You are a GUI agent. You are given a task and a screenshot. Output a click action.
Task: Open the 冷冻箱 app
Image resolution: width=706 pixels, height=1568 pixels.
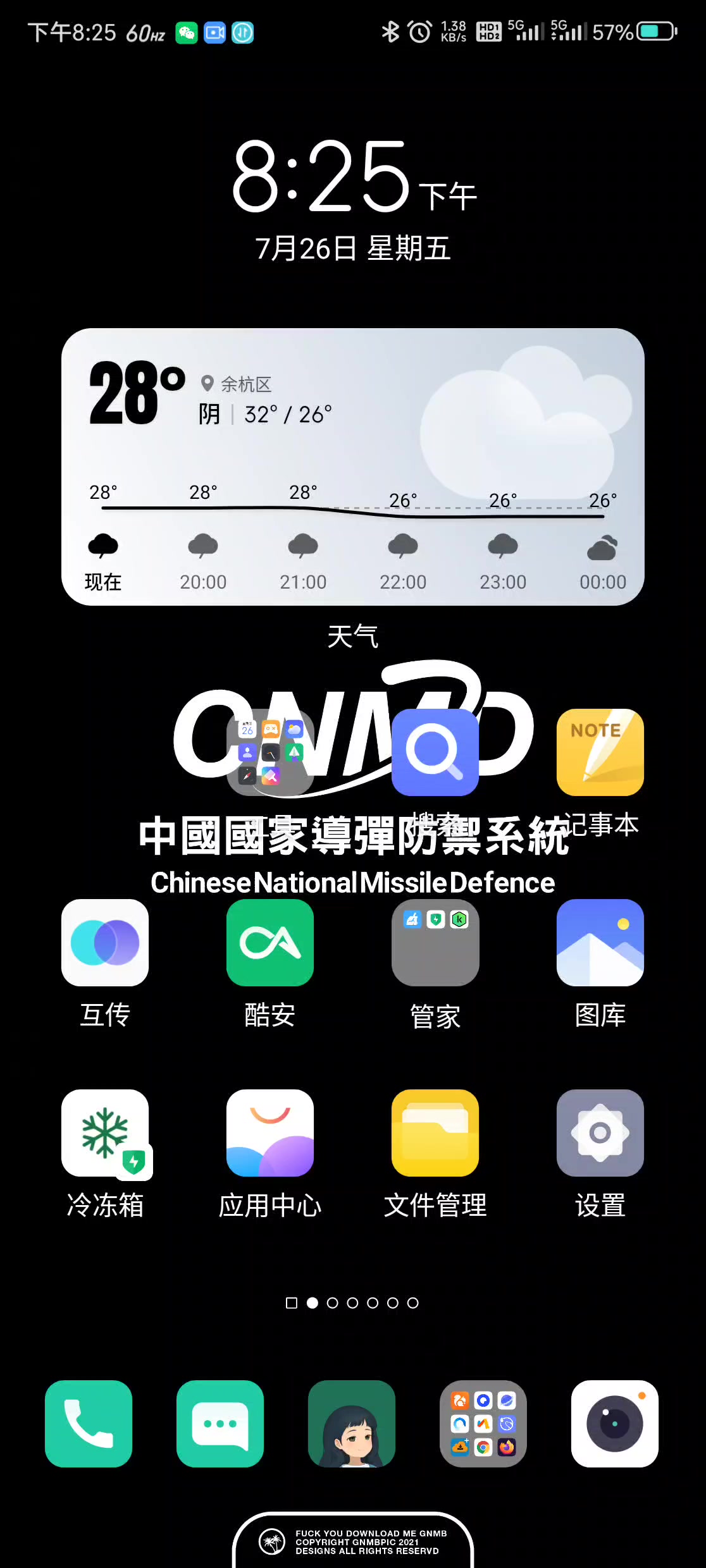tap(105, 1133)
